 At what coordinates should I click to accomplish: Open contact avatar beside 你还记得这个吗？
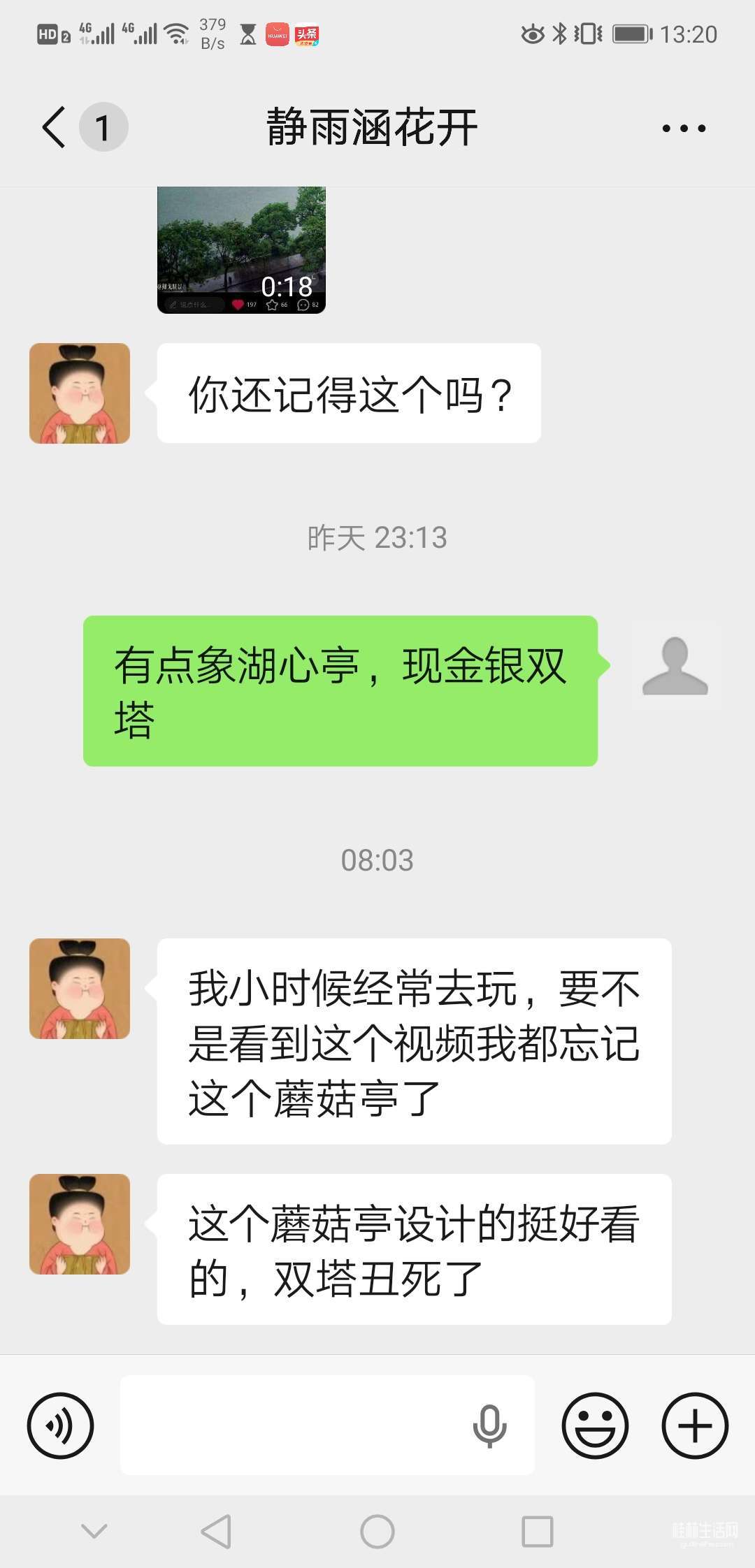point(80,393)
